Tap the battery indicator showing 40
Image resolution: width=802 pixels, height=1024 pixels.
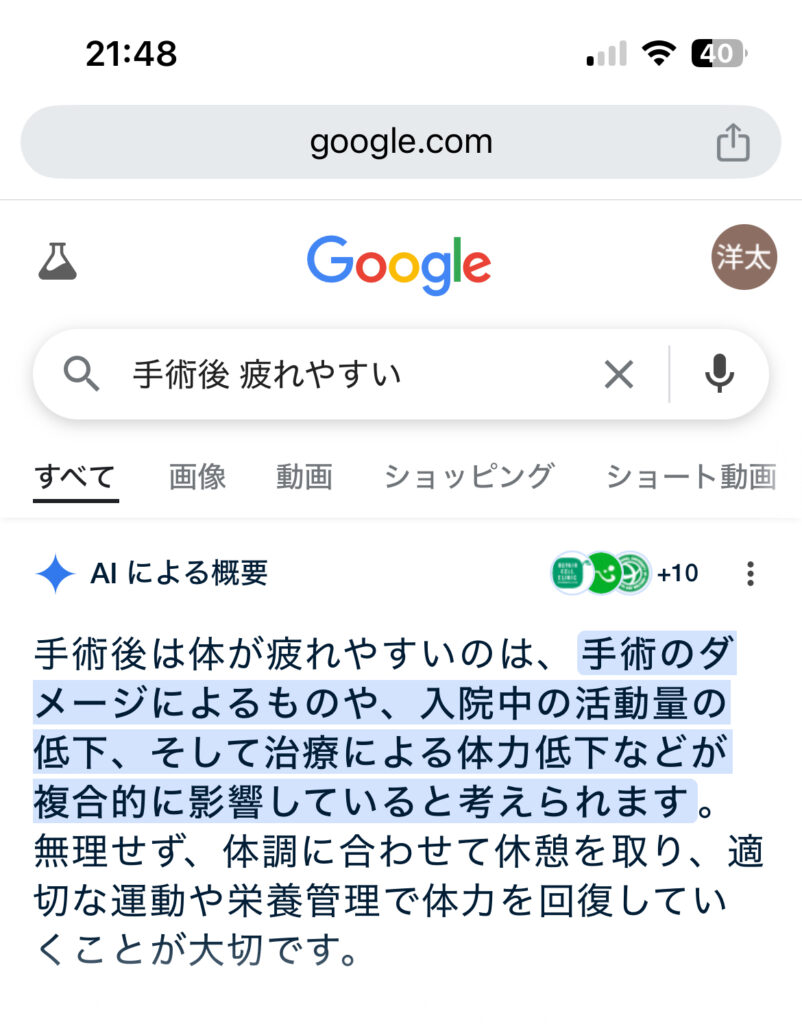click(716, 53)
